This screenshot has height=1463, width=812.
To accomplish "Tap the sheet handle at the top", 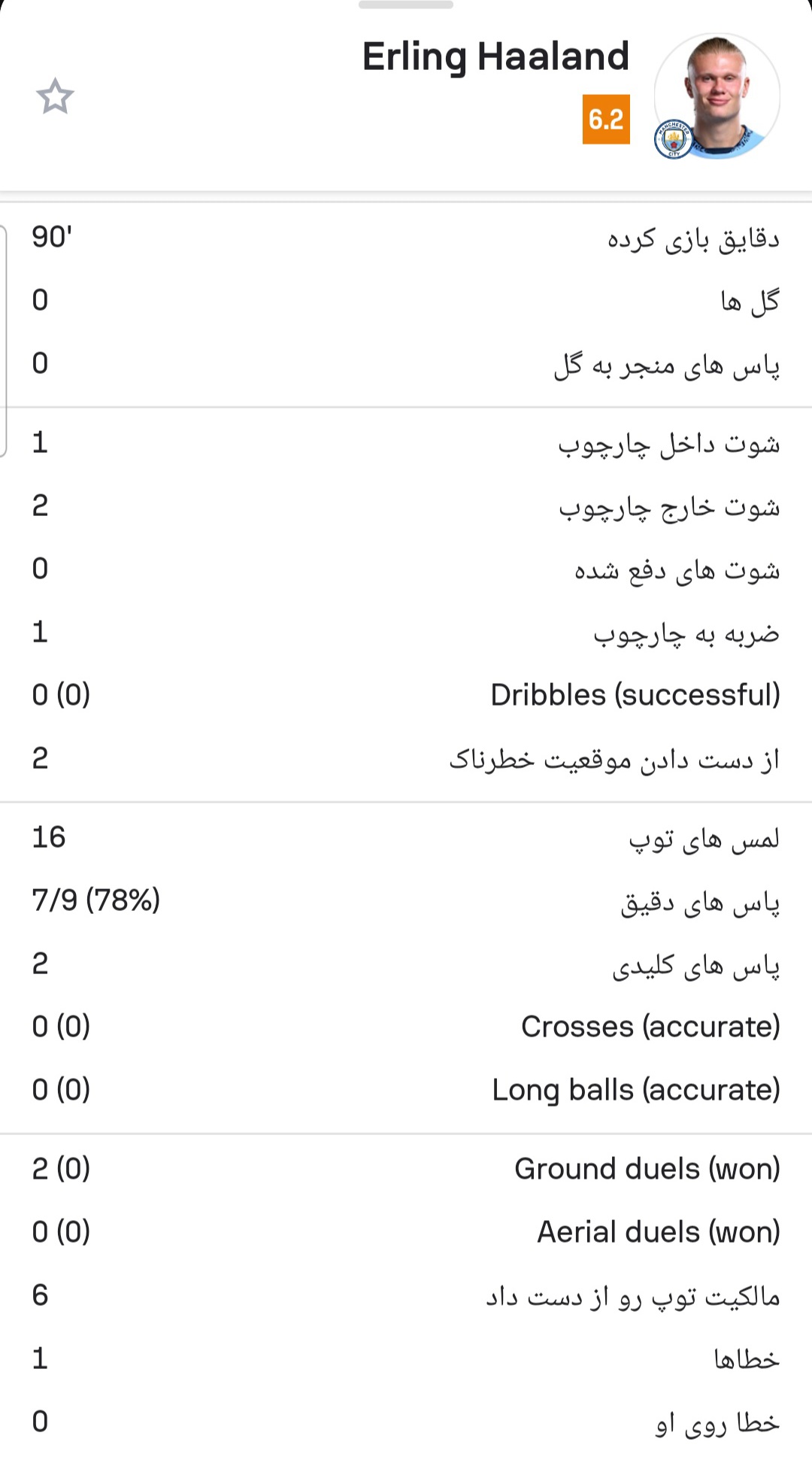I will (x=406, y=5).
